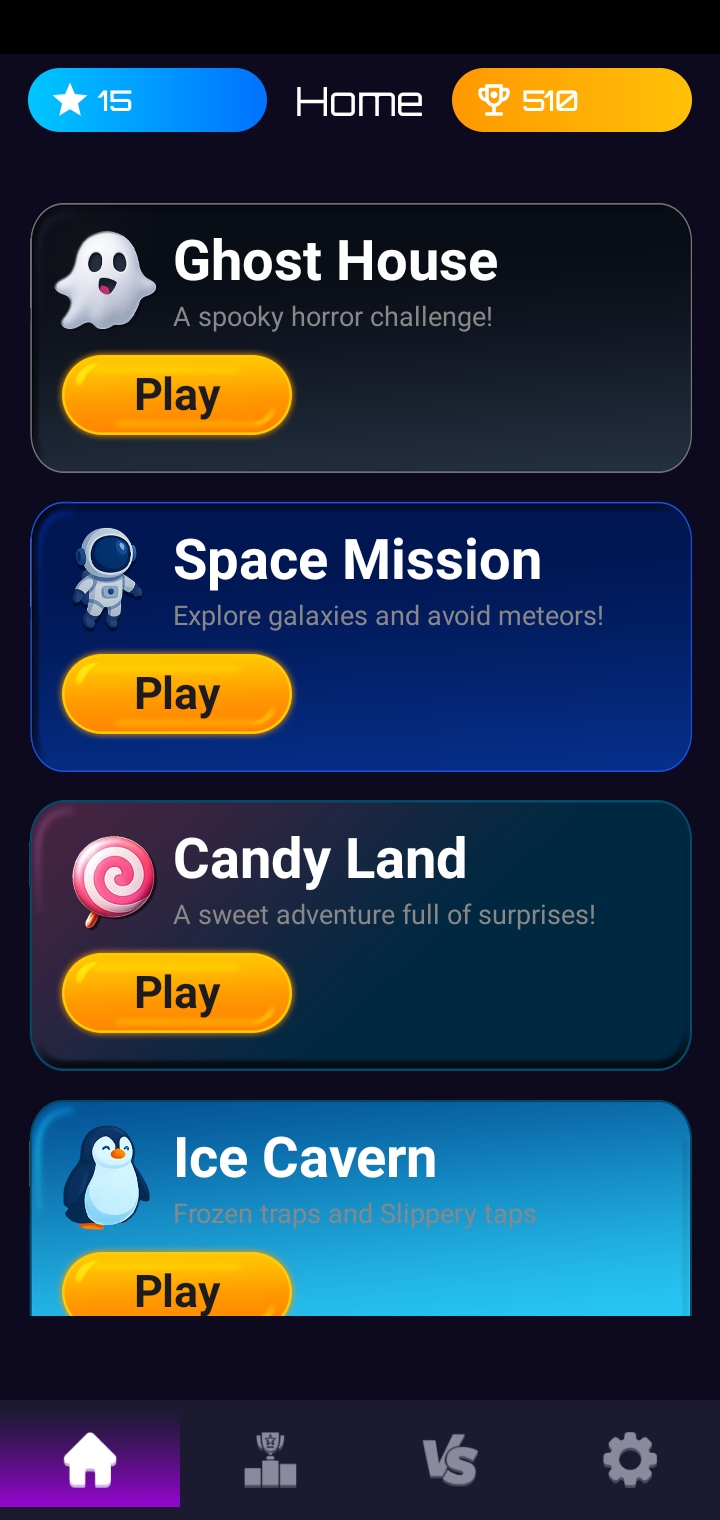Play the Candy Land adventure
Screen dimensions: 720x1520
coord(177,993)
